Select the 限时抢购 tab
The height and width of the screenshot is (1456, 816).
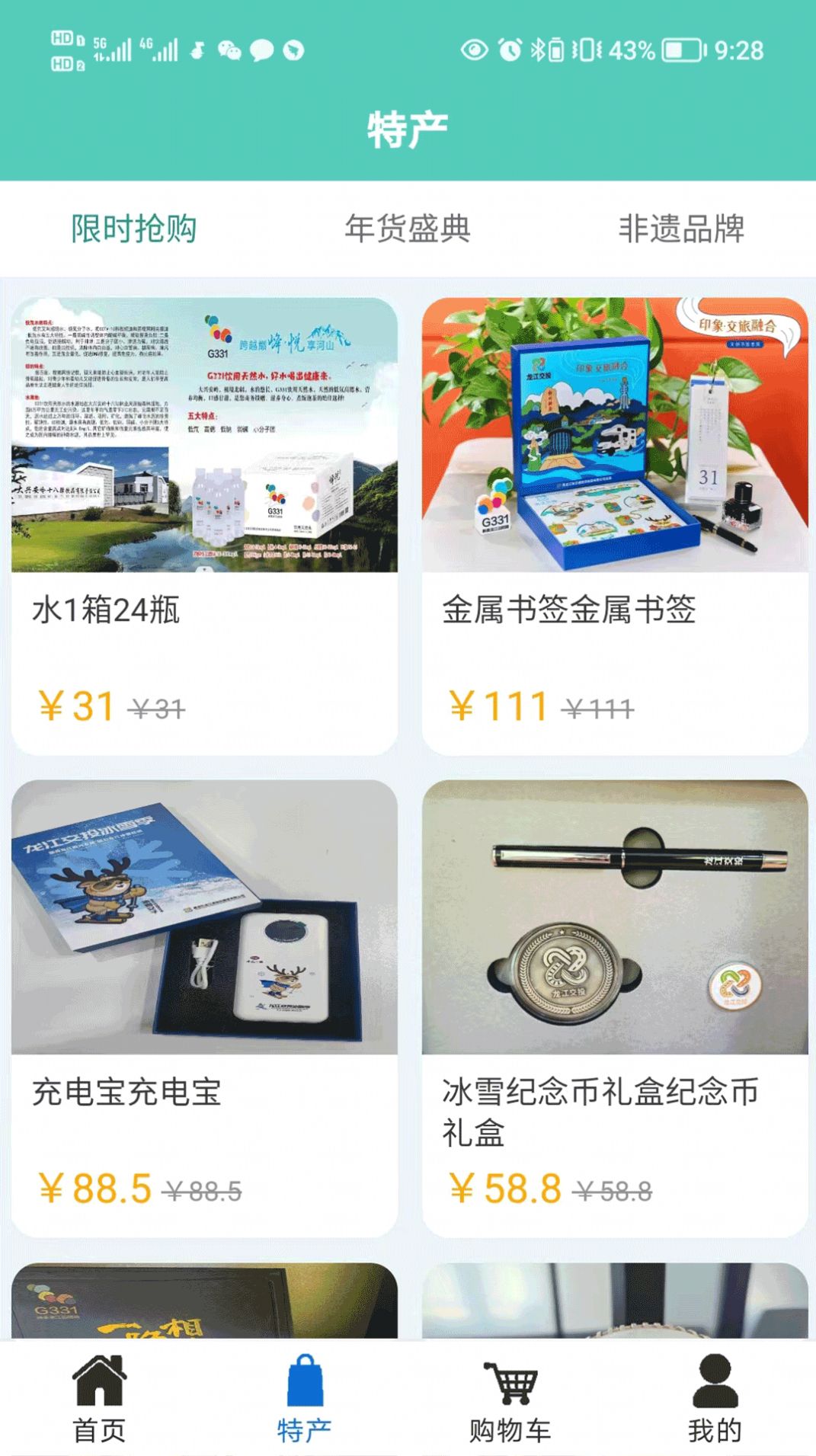tap(136, 227)
